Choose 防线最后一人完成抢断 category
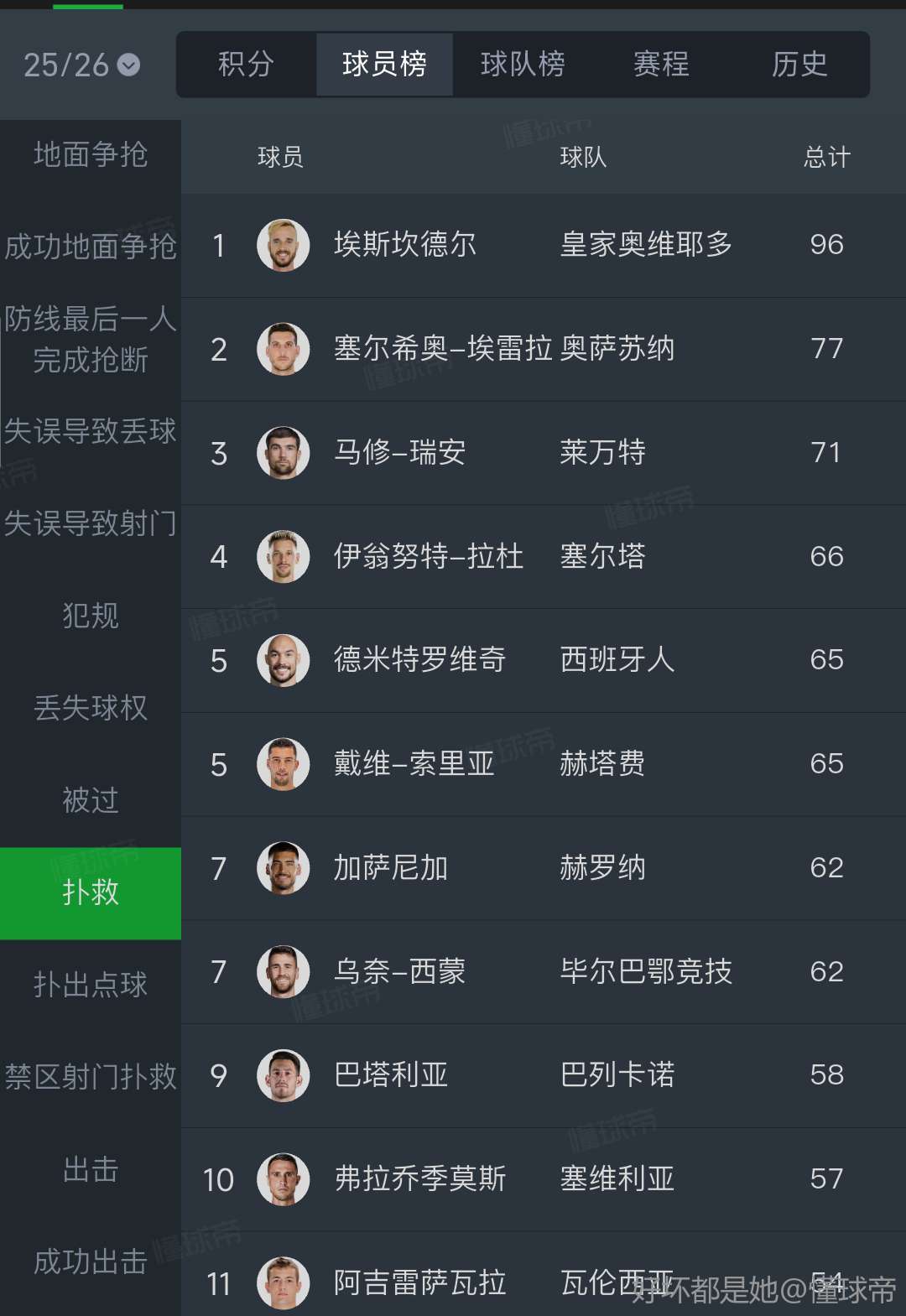 coord(91,339)
